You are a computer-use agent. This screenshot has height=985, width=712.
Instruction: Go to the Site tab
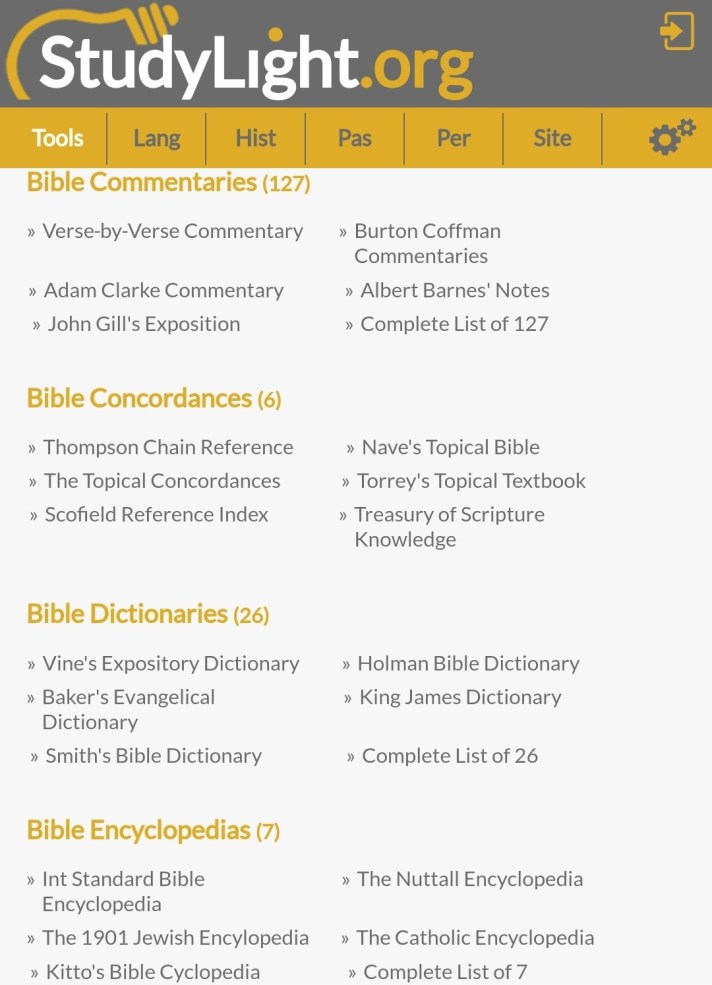(x=552, y=138)
